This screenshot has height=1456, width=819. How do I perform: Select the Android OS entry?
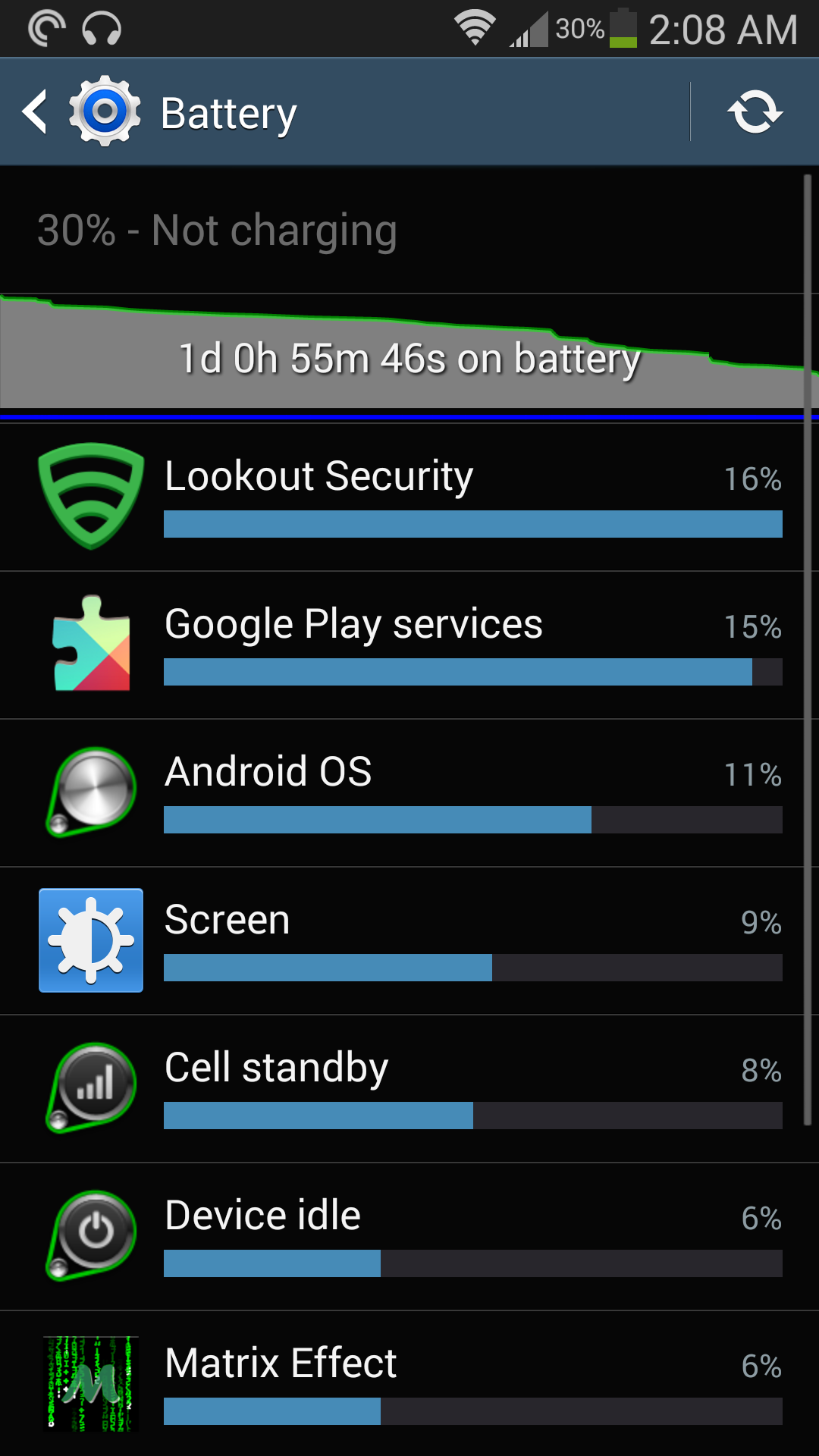409,792
